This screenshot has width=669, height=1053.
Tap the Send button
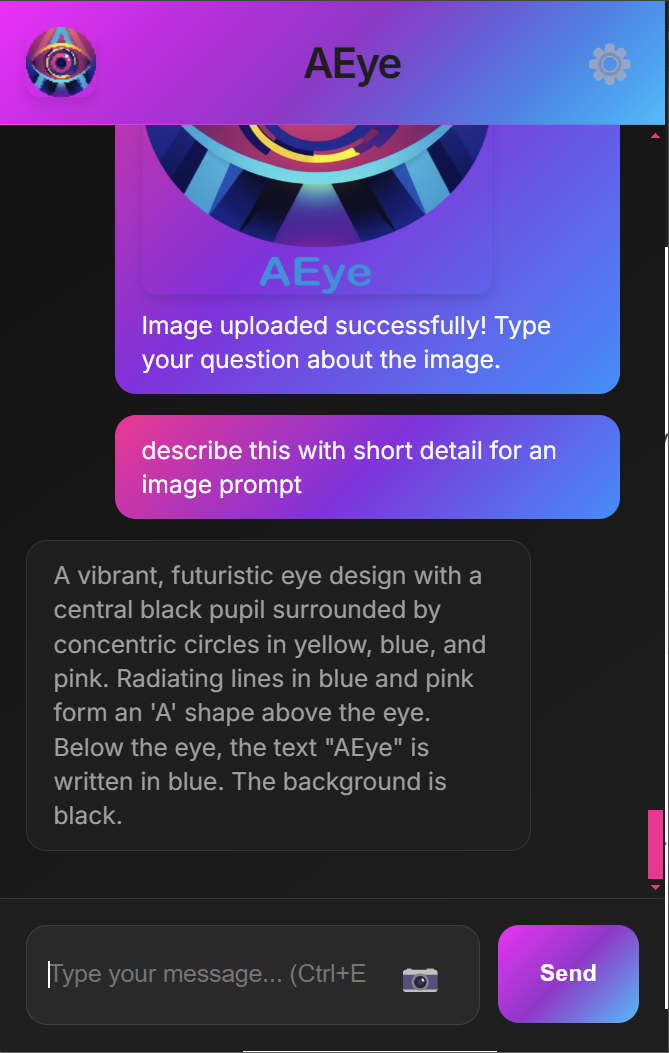(568, 973)
